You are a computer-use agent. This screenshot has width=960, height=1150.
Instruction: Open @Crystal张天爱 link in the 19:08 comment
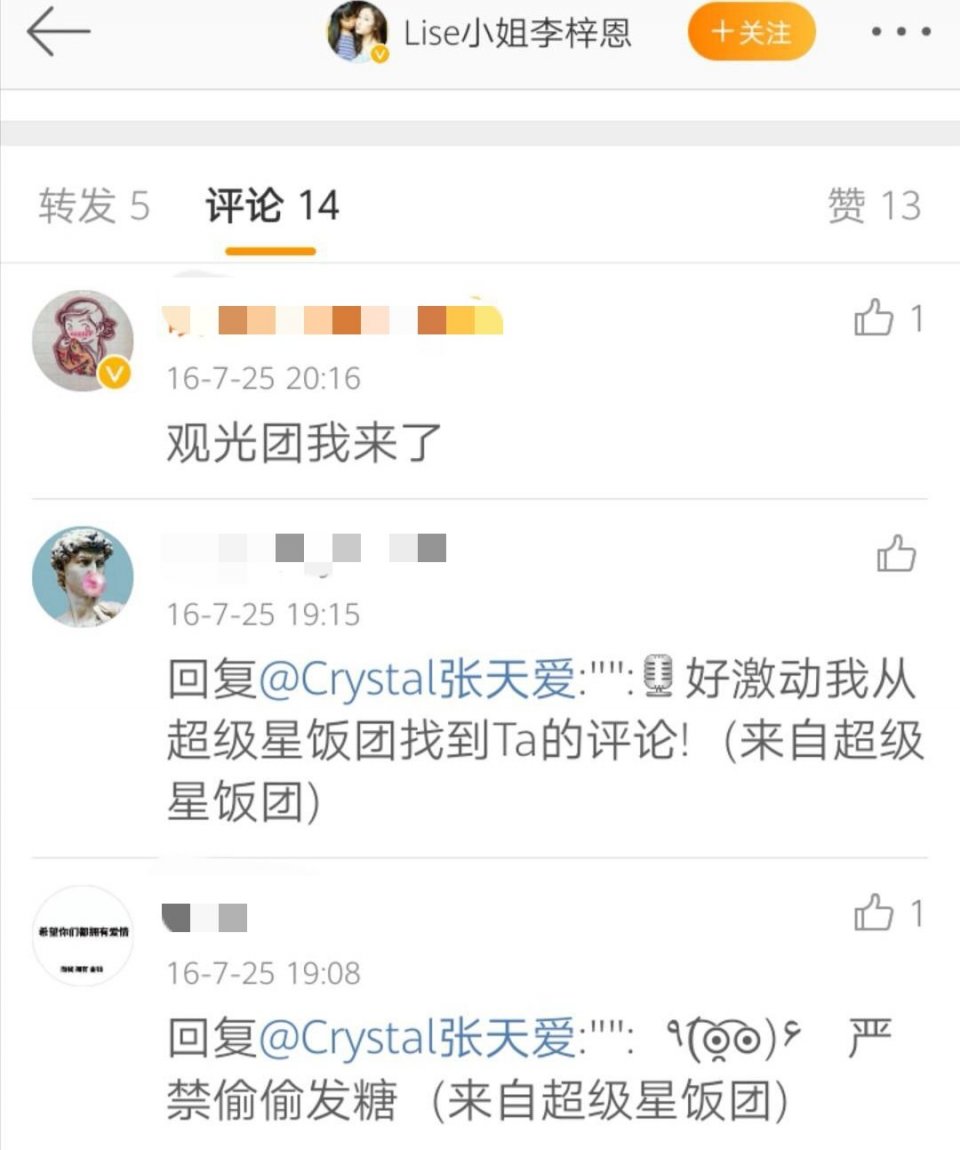(418, 1041)
